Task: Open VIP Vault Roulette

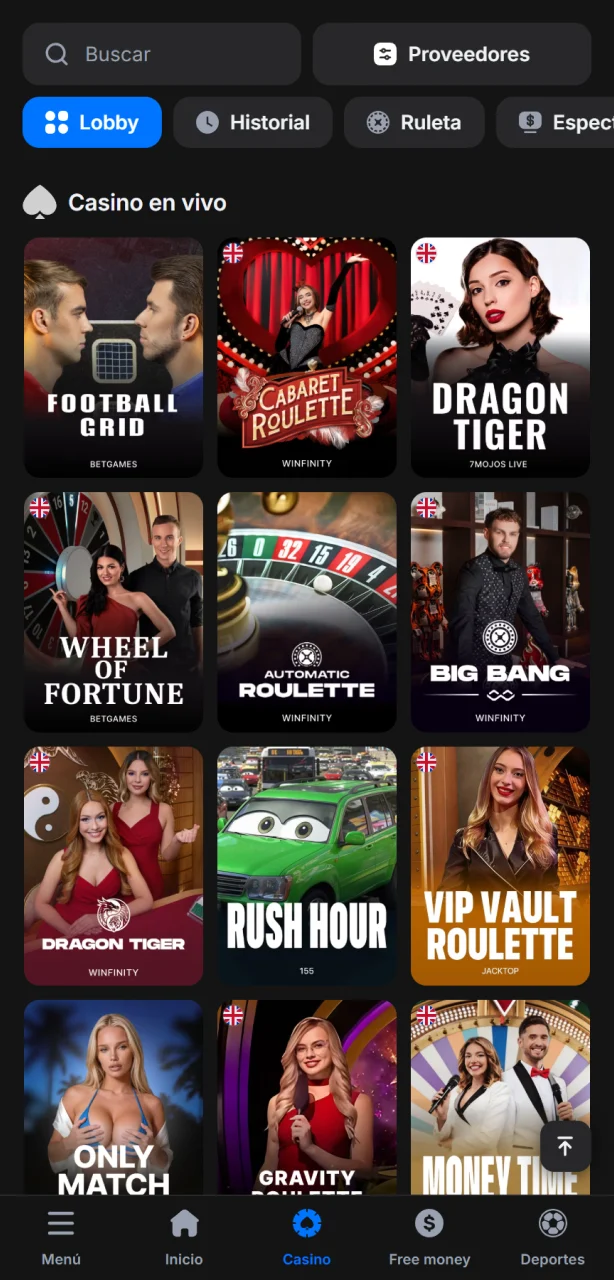Action: (x=500, y=865)
